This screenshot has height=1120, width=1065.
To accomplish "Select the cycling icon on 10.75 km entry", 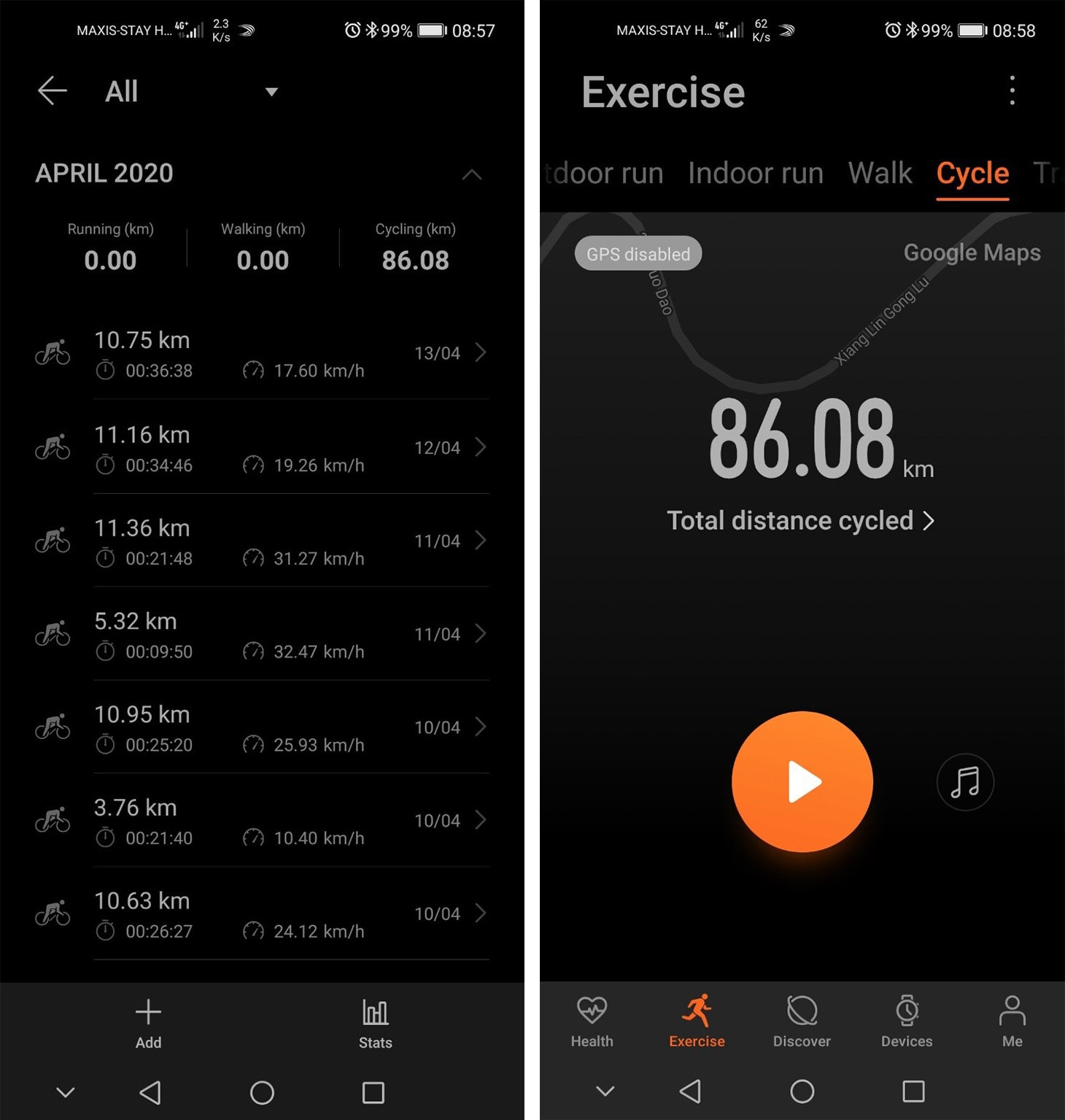I will coord(52,352).
